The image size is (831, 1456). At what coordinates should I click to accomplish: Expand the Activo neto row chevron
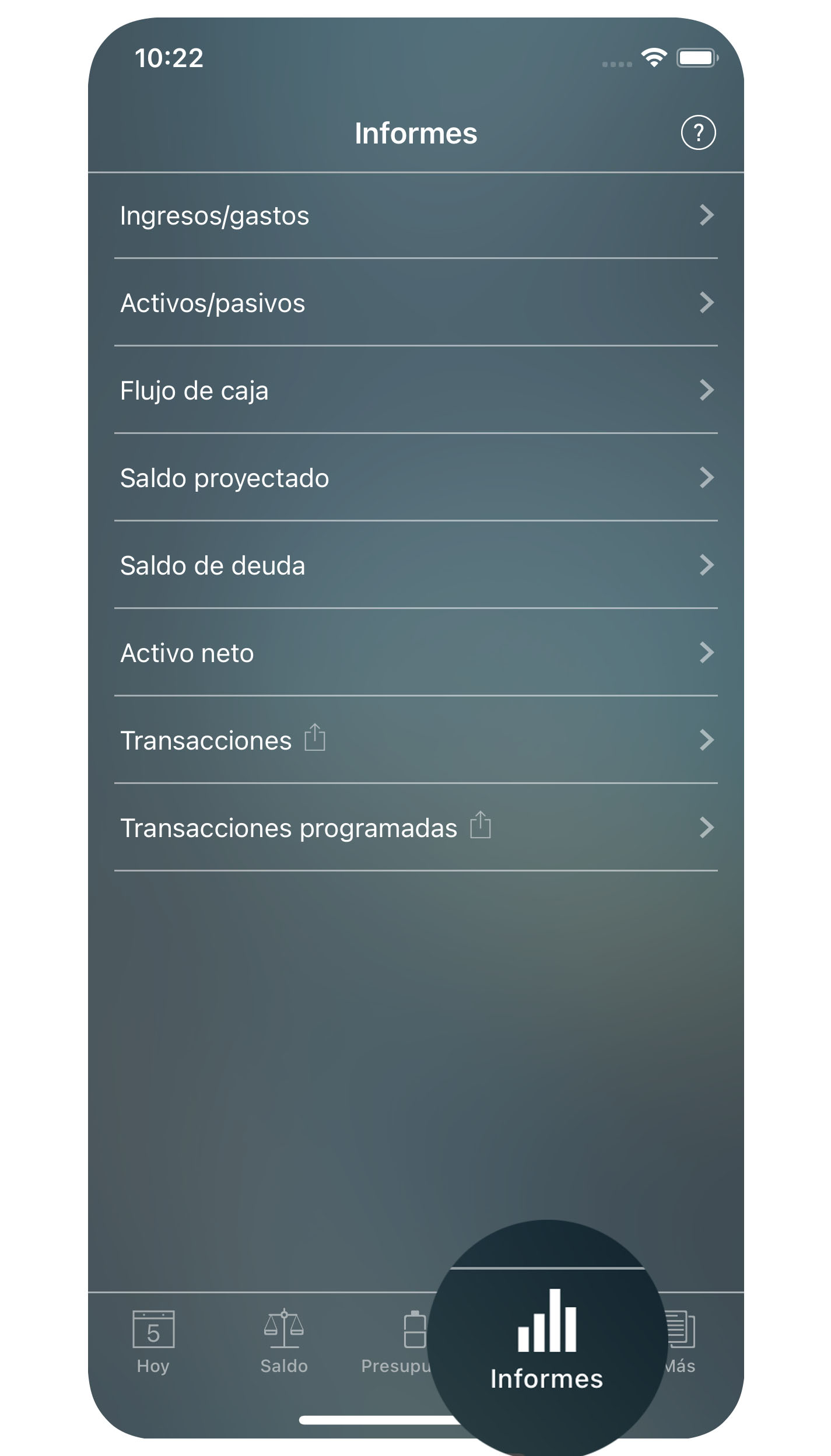[707, 652]
